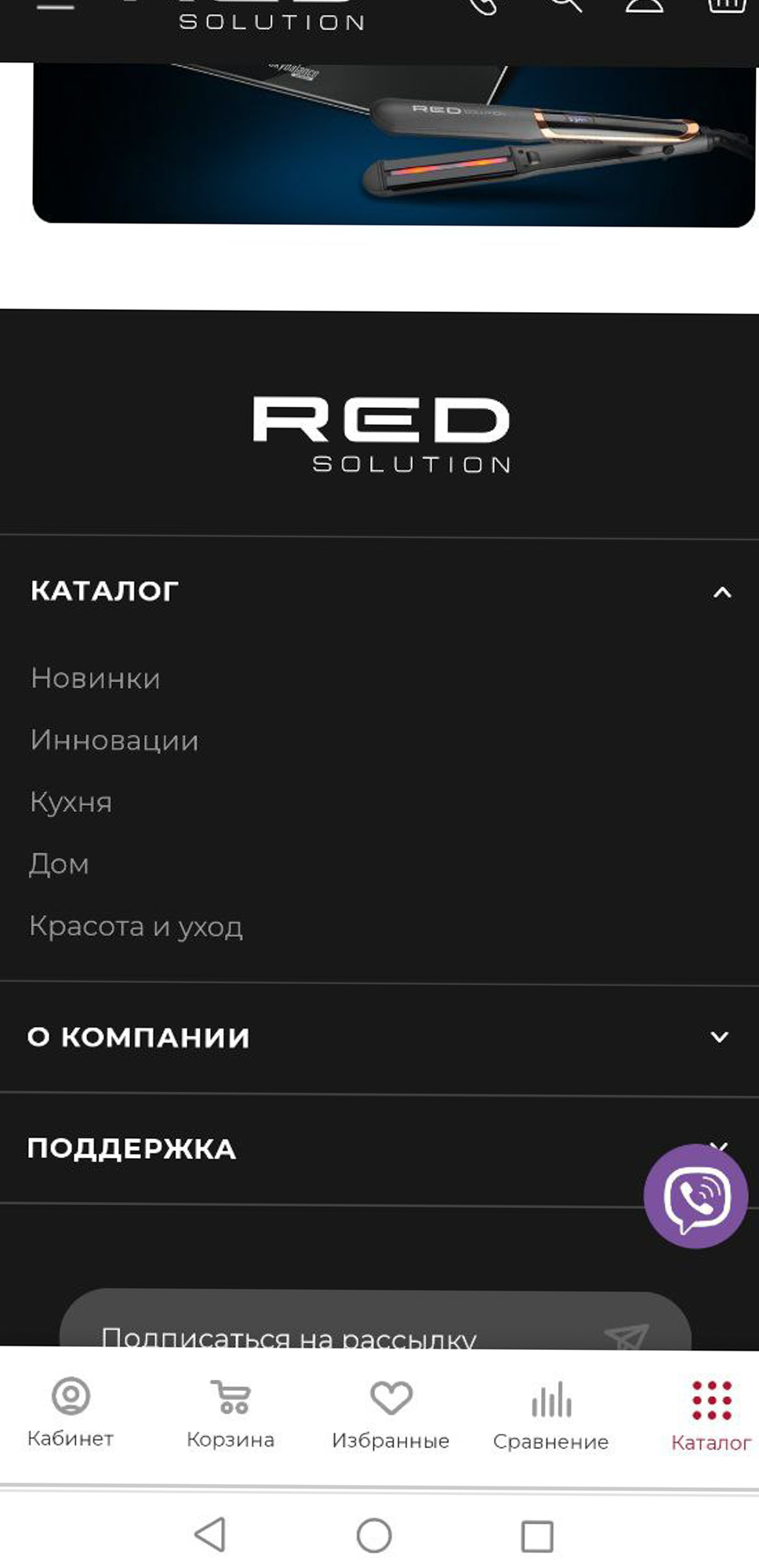The width and height of the screenshot is (759, 1568).
Task: Go back with the system back button
Action: pos(210,1534)
